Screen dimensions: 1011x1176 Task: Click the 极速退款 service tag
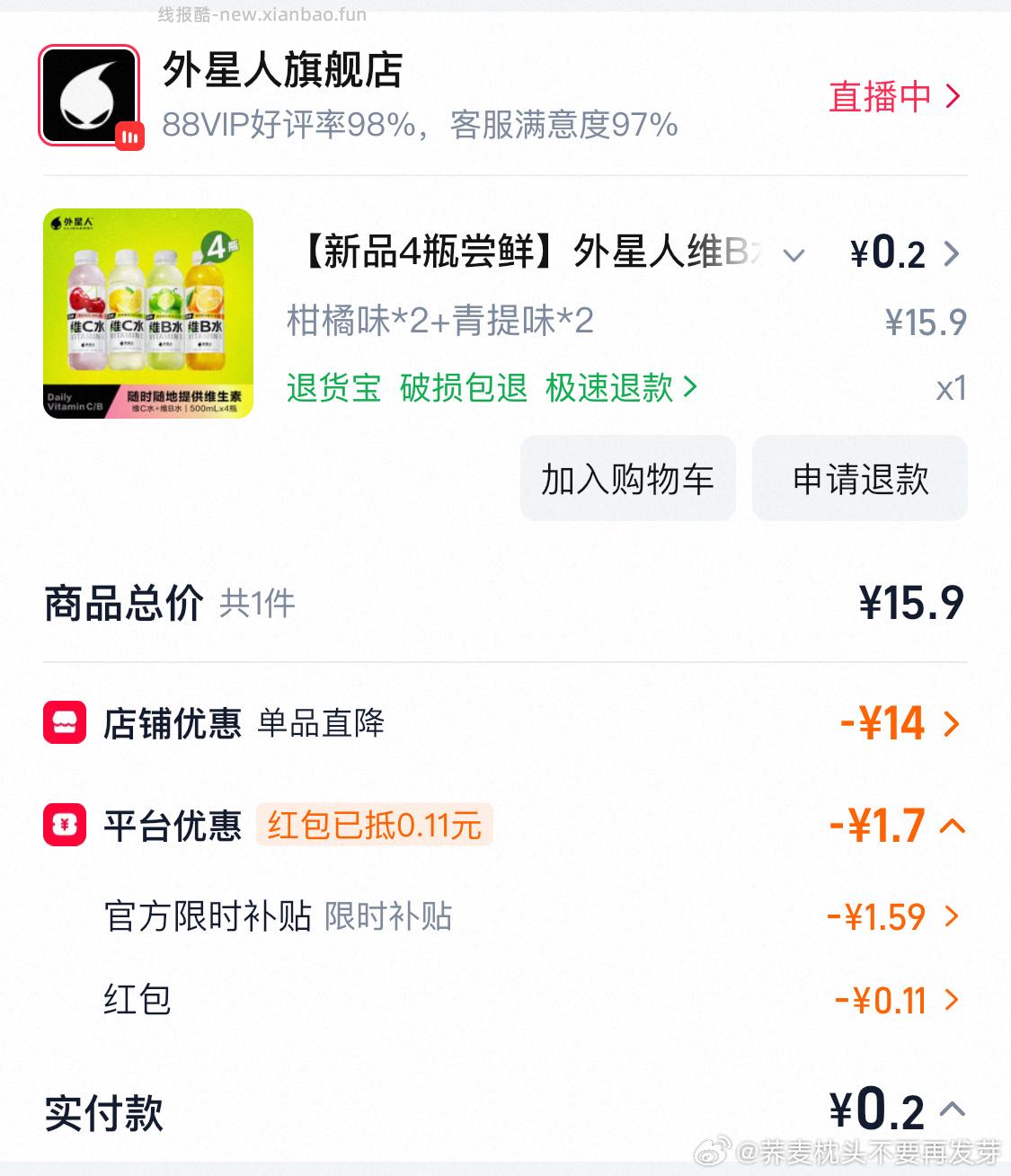607,388
